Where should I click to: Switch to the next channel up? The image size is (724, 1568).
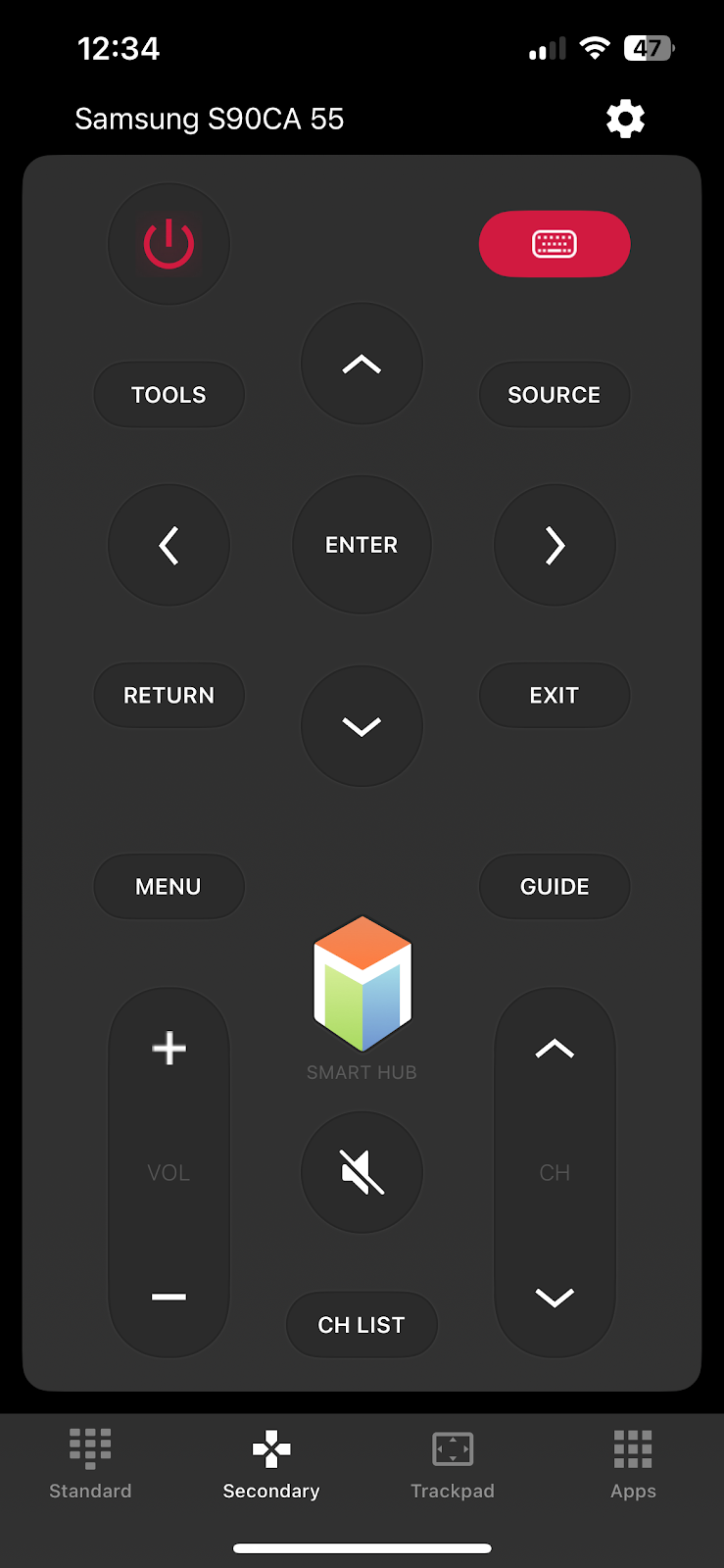[554, 1048]
